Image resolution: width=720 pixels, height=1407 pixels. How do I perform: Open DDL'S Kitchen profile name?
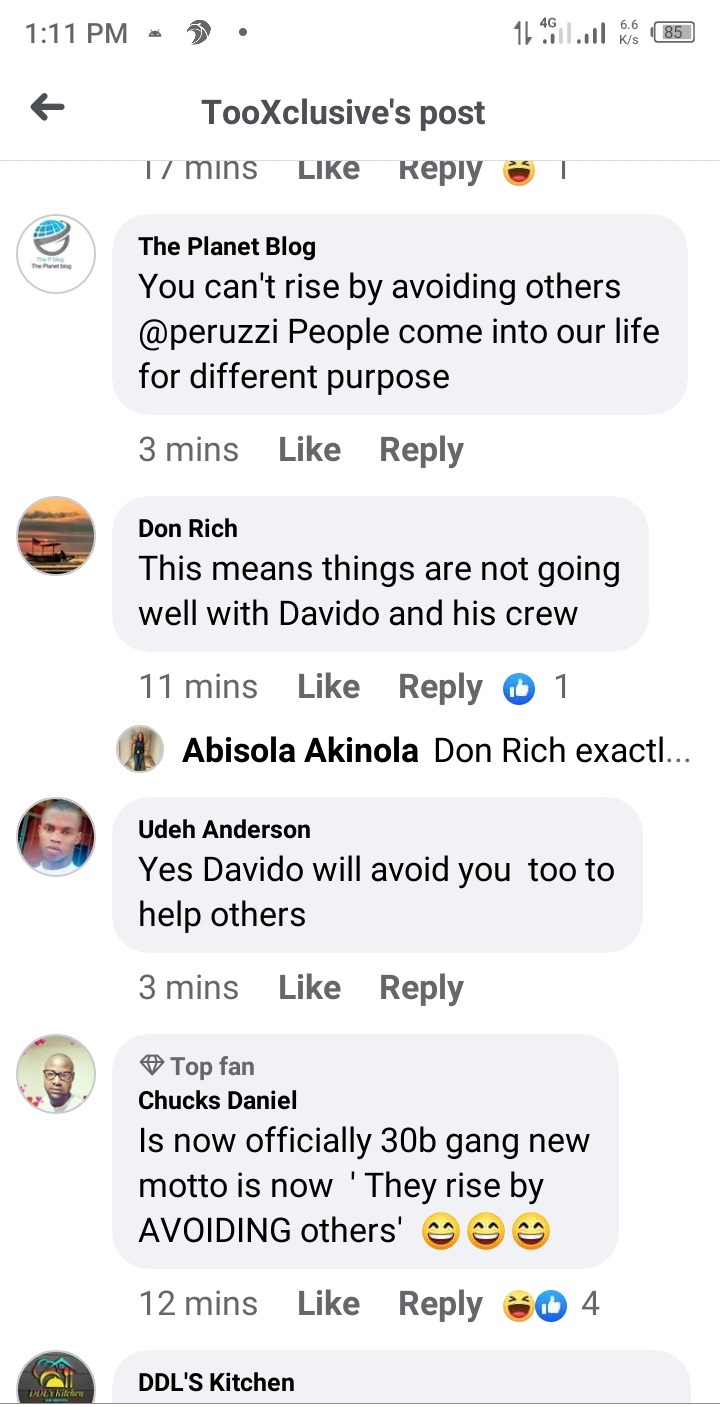pos(216,1383)
